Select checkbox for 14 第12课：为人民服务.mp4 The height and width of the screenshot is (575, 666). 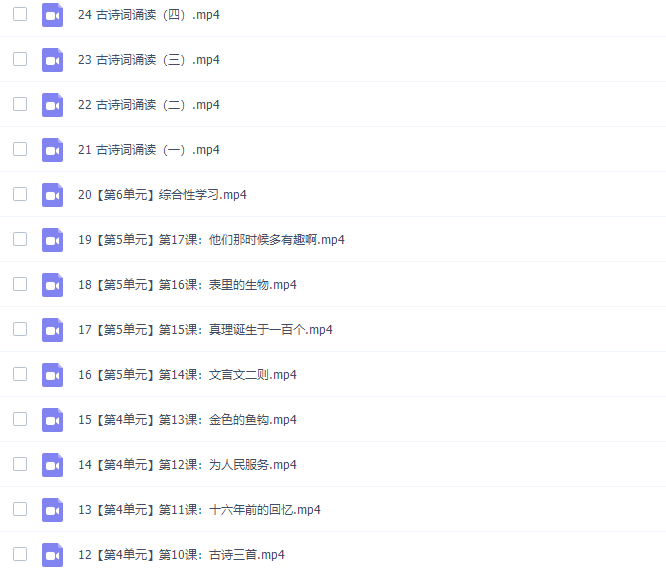(20, 464)
